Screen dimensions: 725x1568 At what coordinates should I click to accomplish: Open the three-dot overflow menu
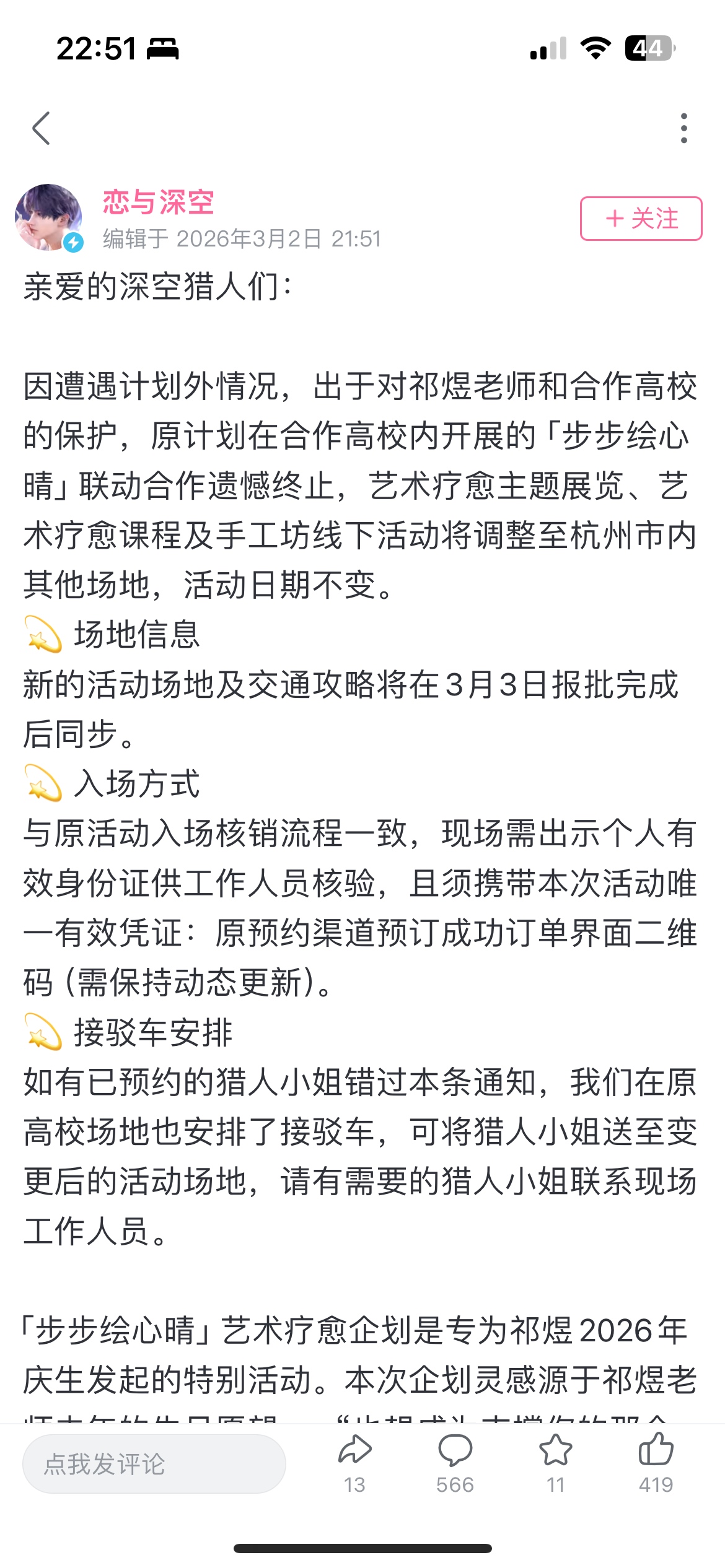coord(683,128)
